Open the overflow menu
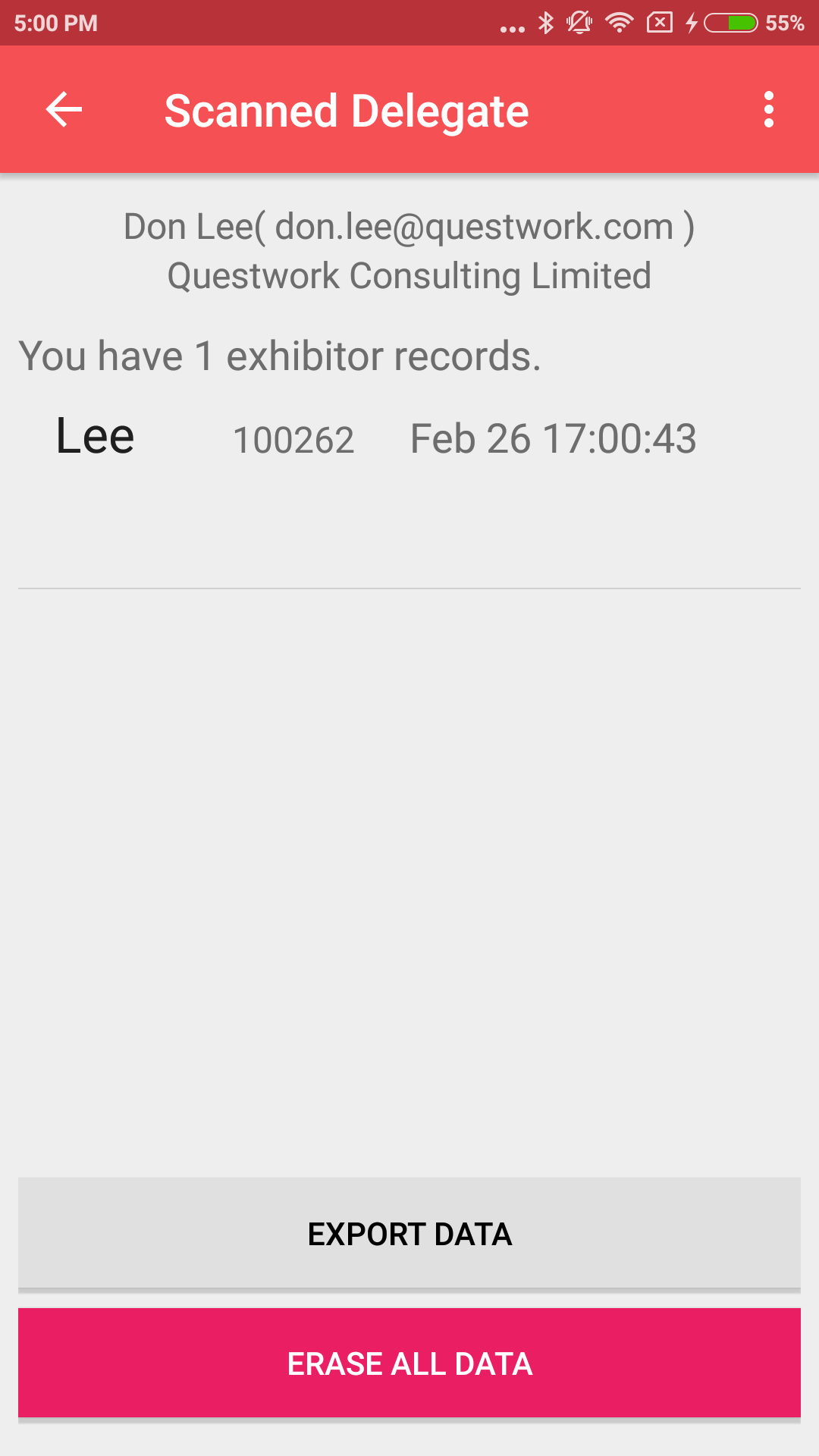The width and height of the screenshot is (819, 1456). (768, 110)
